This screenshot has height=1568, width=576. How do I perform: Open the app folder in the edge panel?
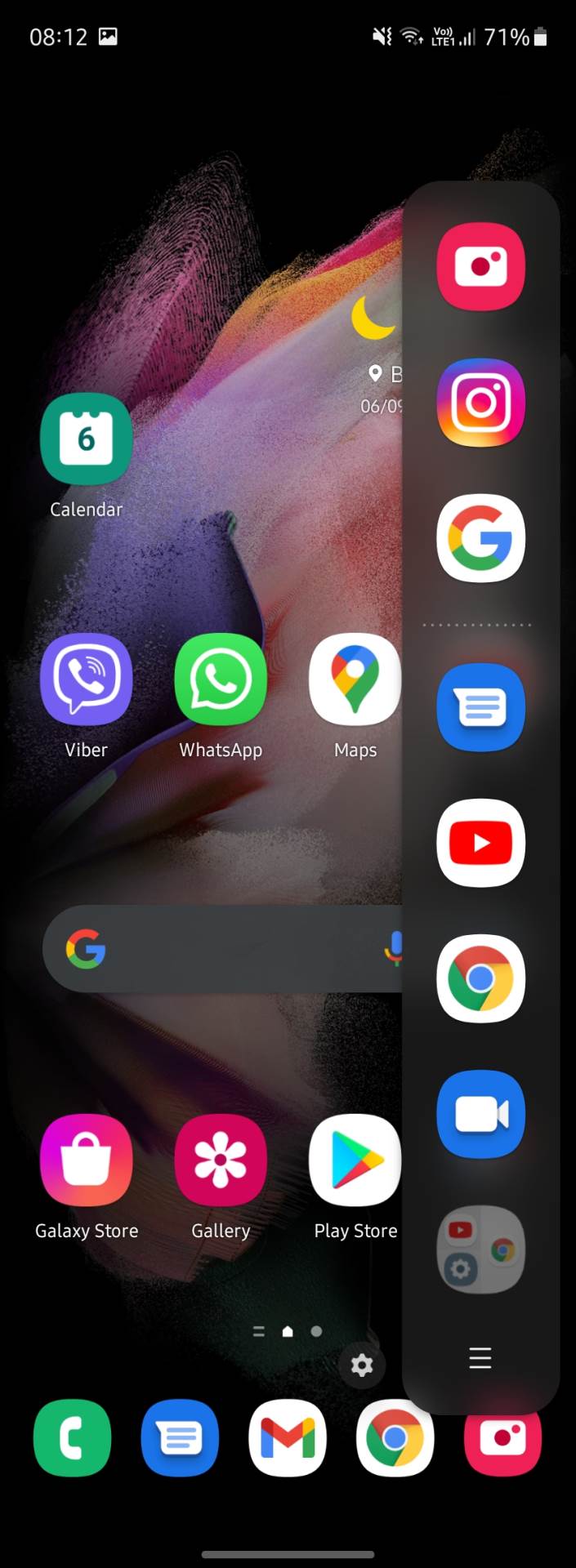[x=480, y=1249]
